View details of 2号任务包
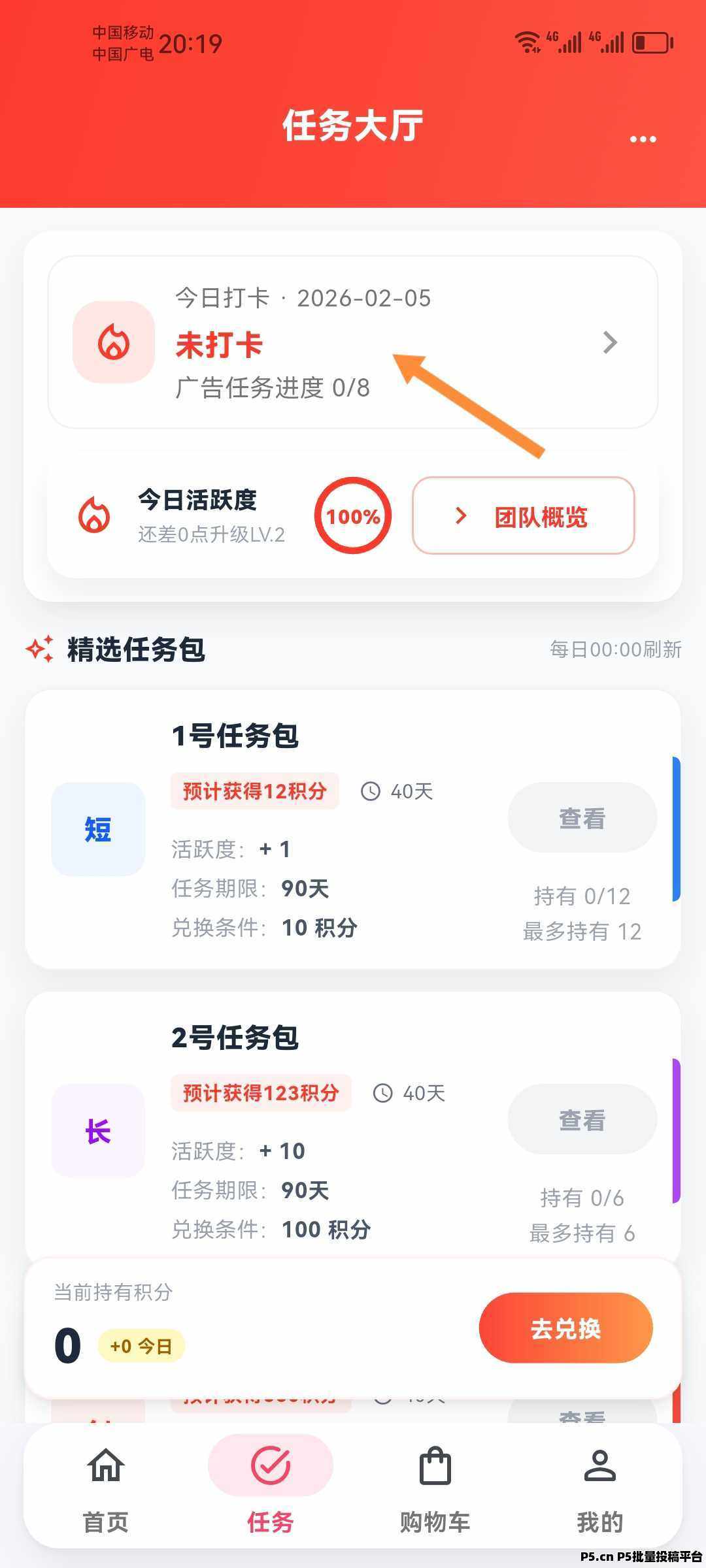 (x=582, y=1120)
